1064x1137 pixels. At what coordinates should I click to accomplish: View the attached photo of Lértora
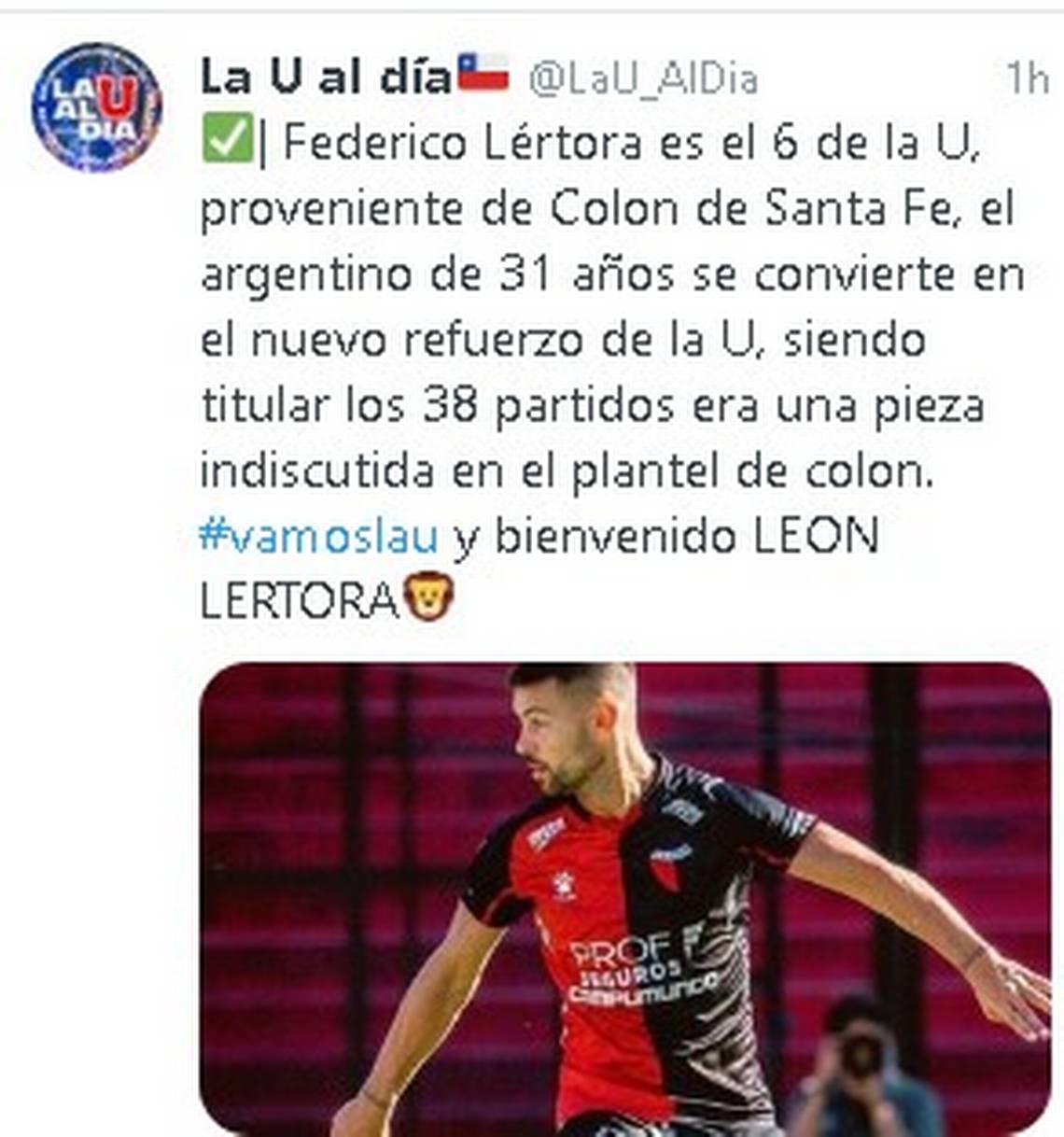coord(624,898)
